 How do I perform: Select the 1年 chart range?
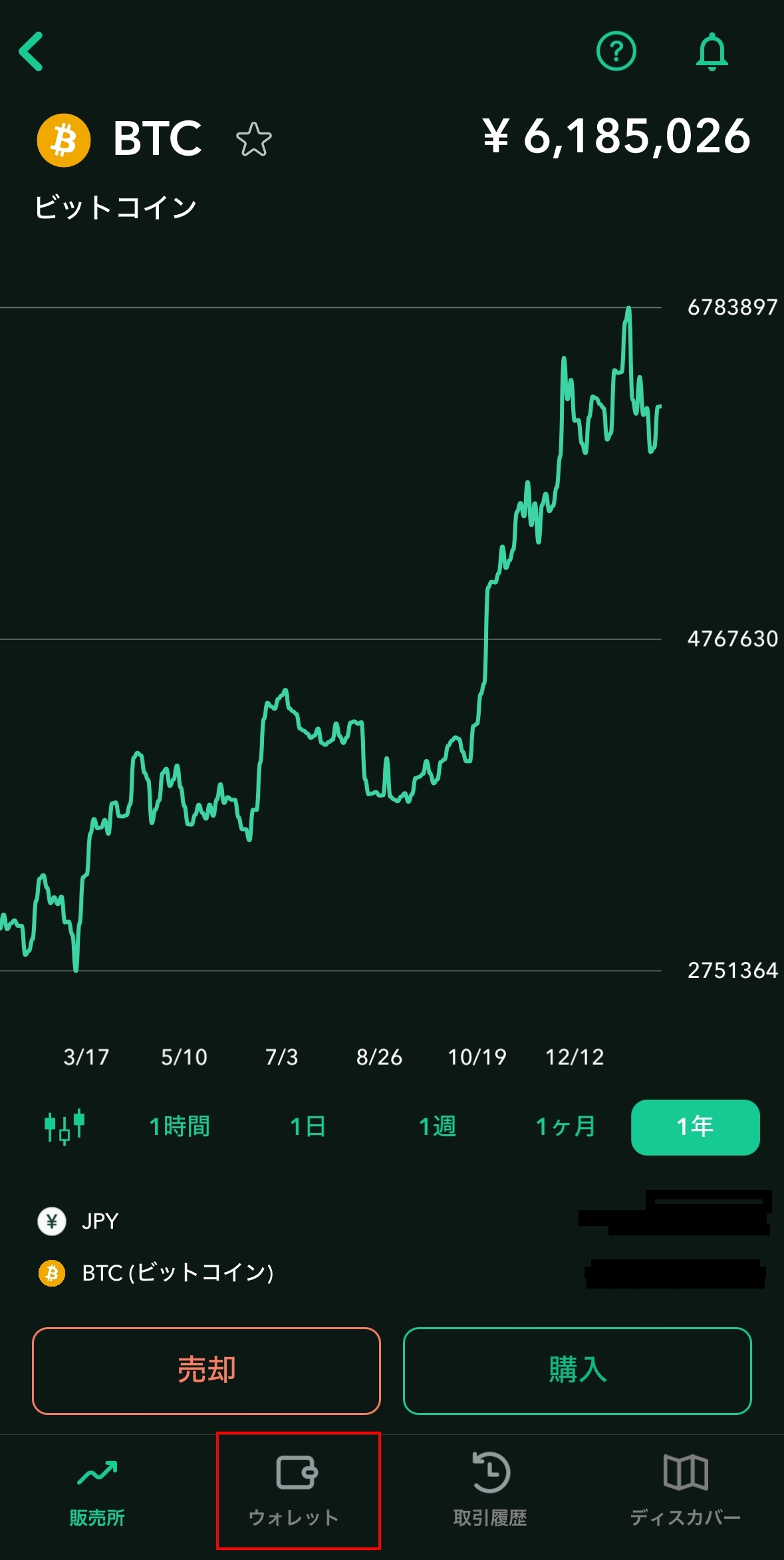coord(695,1126)
